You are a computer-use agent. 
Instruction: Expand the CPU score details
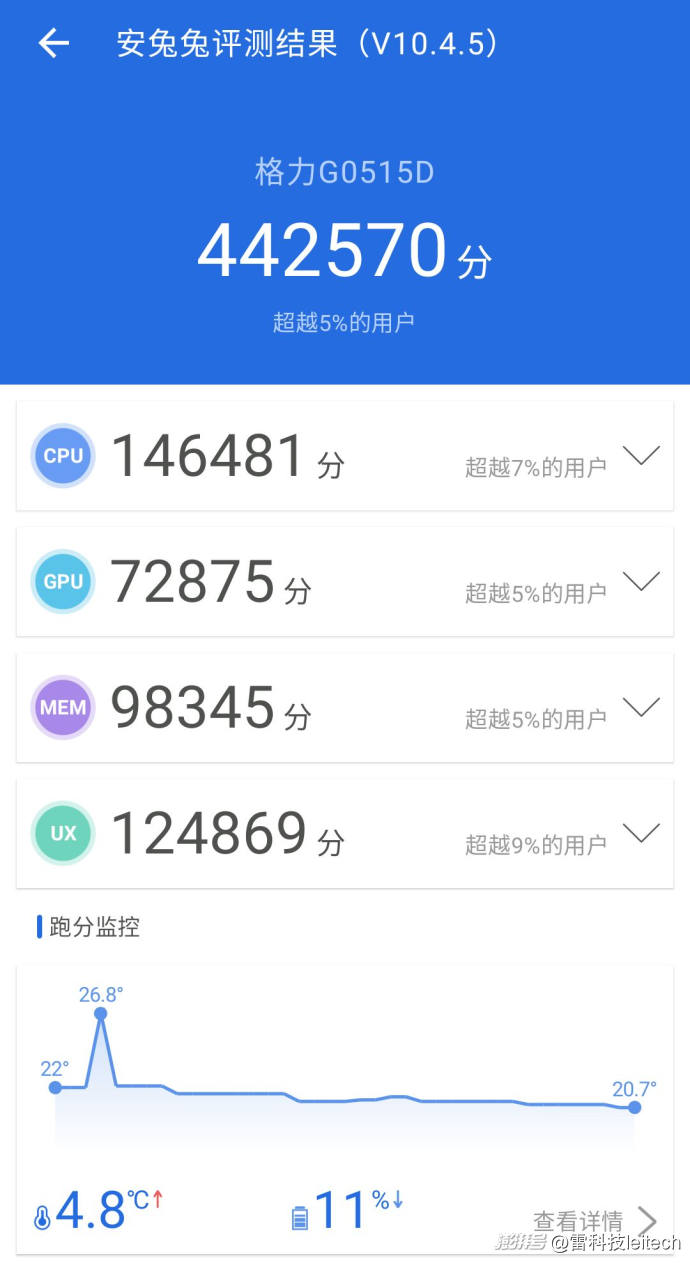(640, 457)
